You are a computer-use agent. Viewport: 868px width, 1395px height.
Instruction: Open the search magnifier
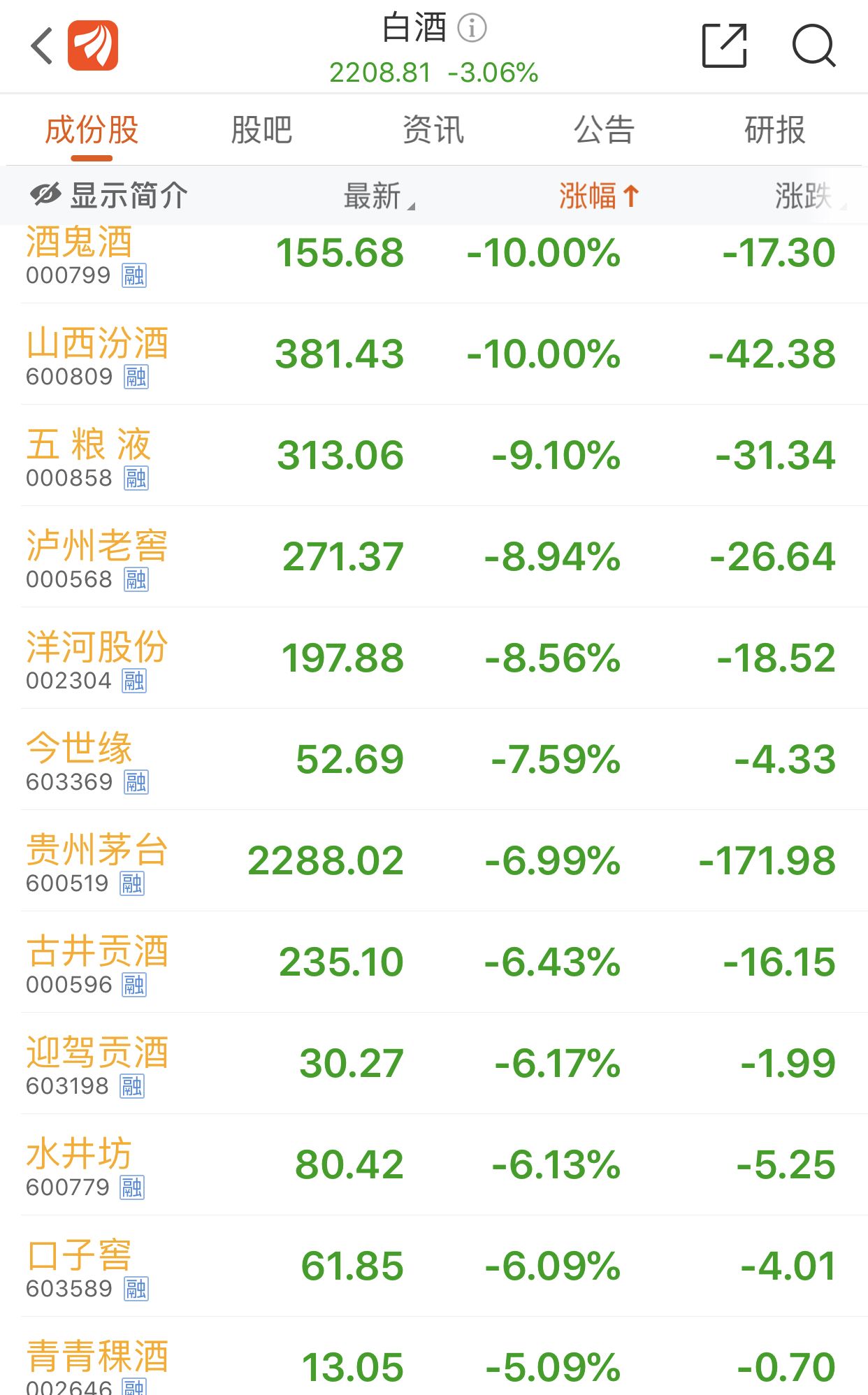click(x=814, y=45)
